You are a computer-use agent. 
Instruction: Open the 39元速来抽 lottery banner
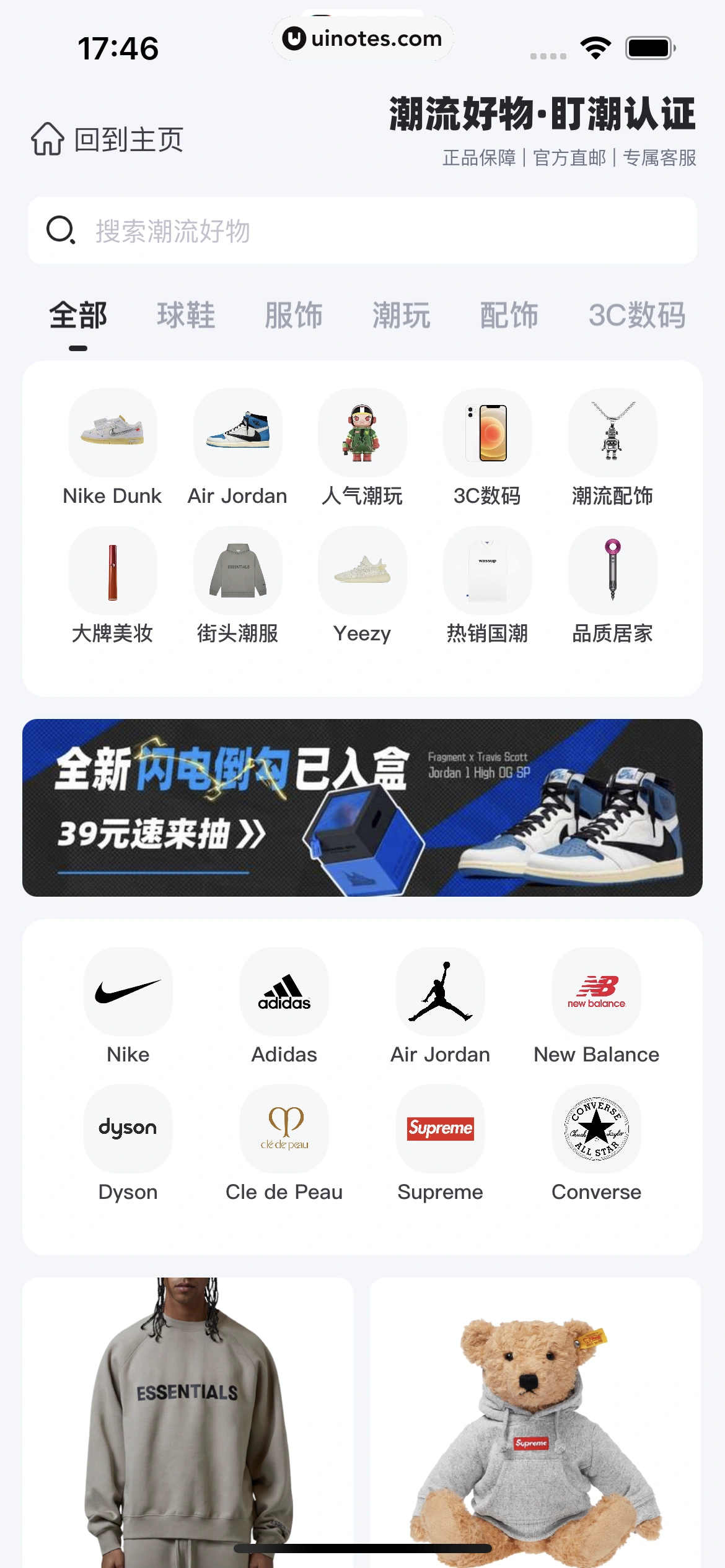pos(362,808)
